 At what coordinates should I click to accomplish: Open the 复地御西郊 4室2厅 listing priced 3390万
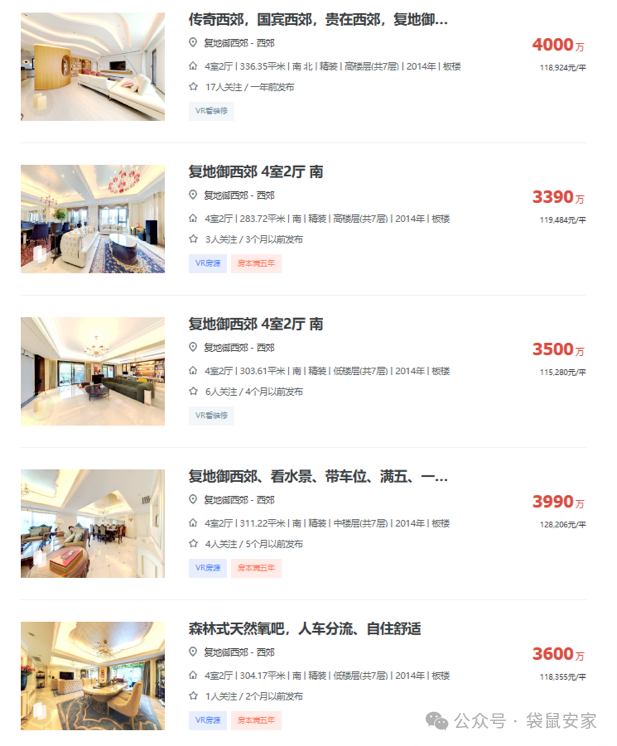[256, 172]
